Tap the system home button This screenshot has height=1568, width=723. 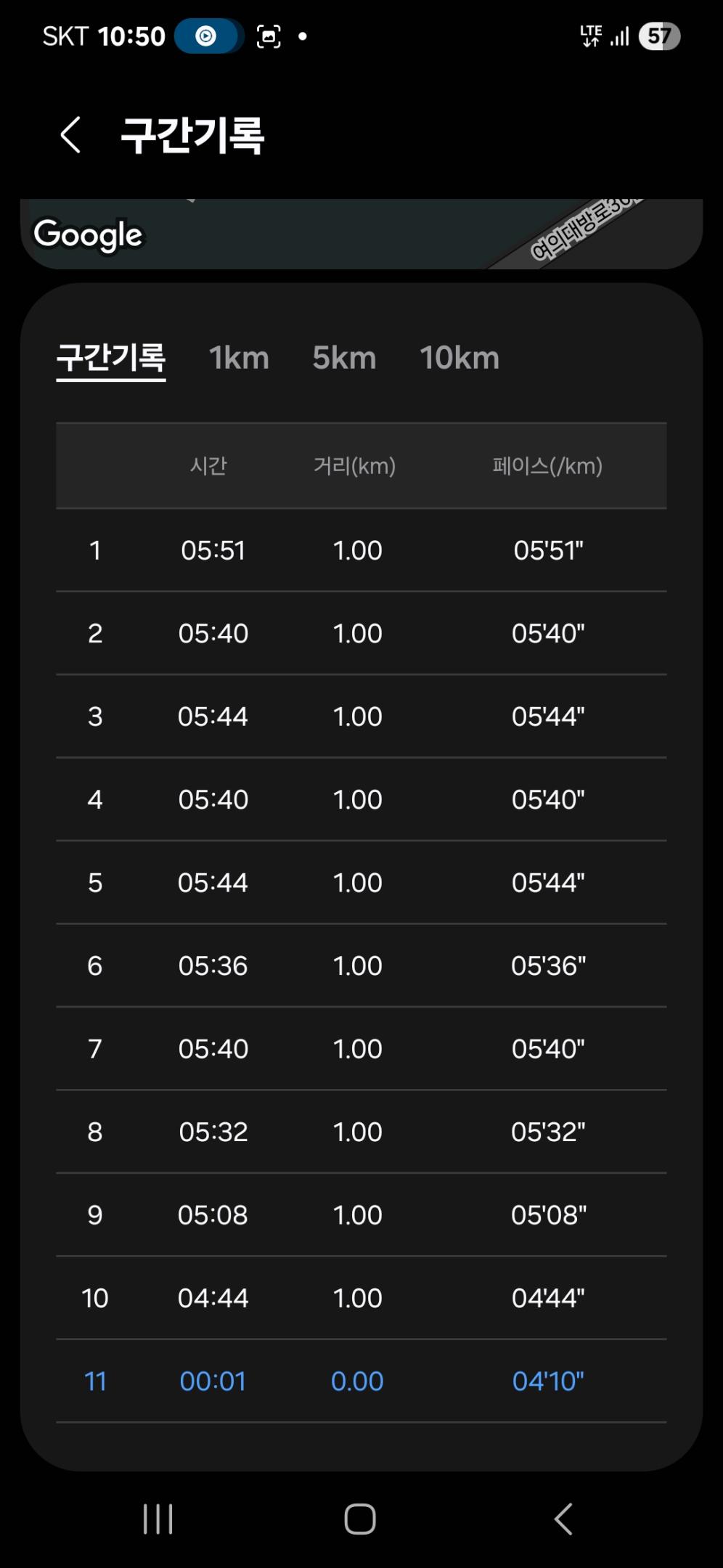[360, 1519]
